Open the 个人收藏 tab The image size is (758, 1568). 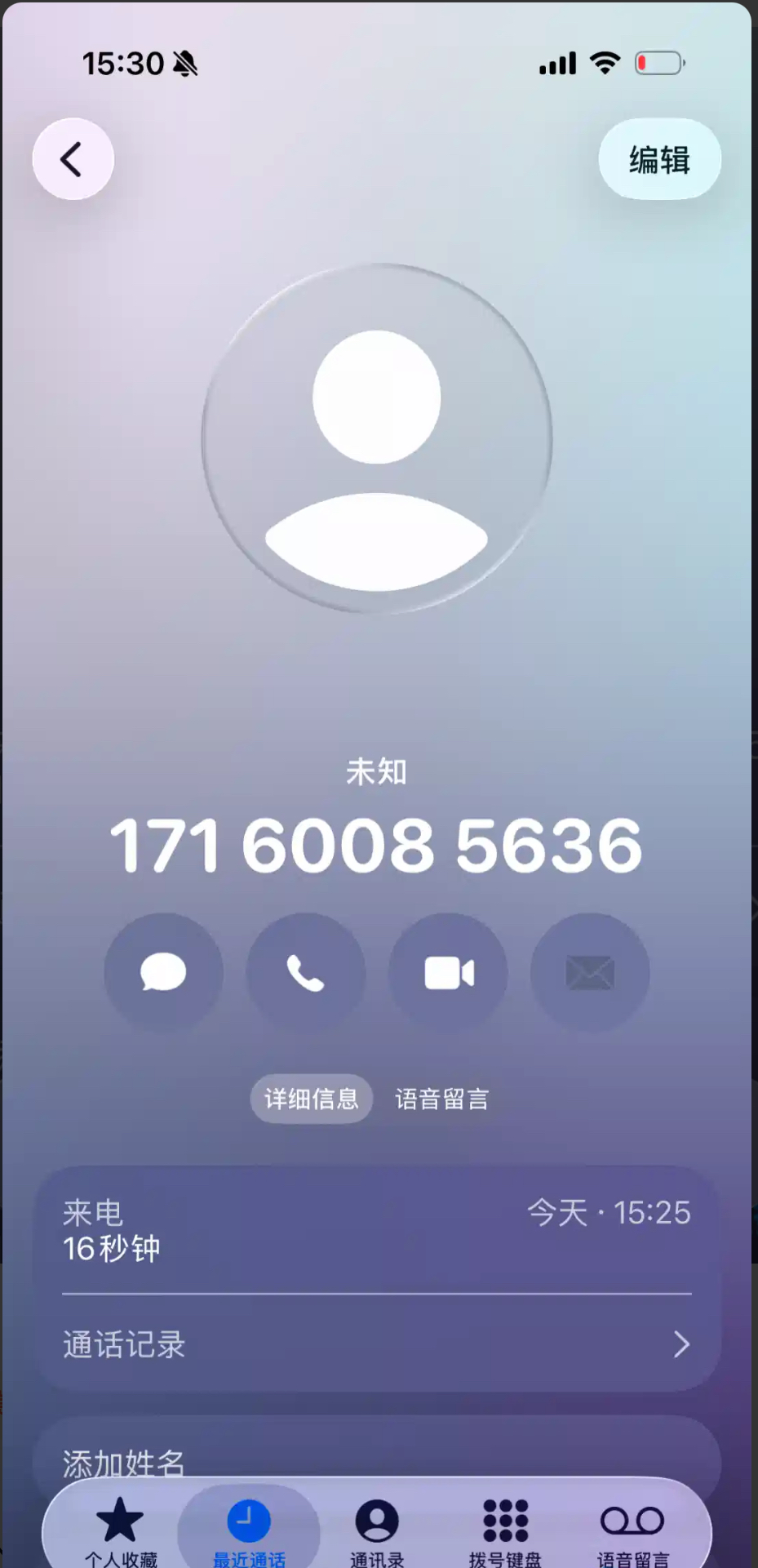coord(120,1530)
